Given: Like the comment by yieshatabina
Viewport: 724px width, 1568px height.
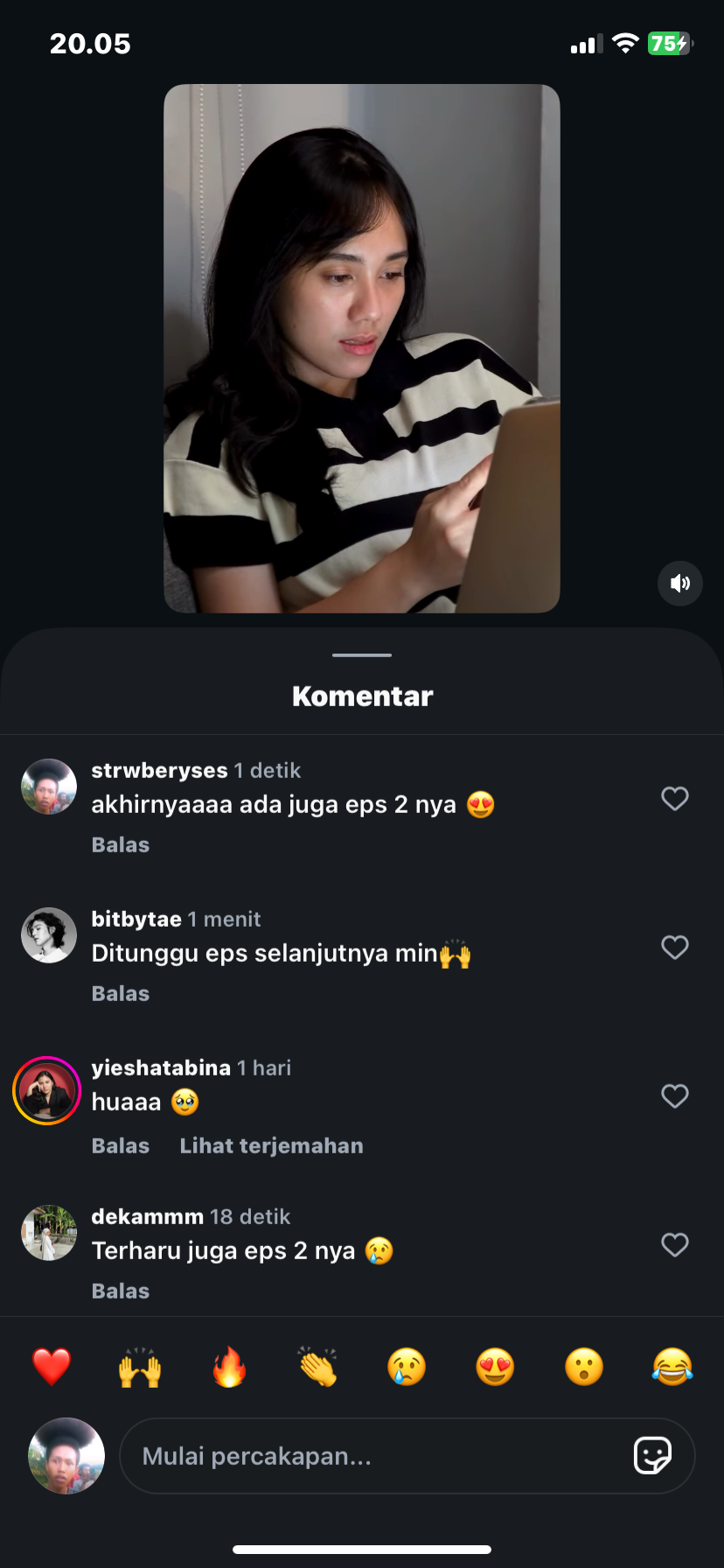Looking at the screenshot, I should pos(674,1096).
